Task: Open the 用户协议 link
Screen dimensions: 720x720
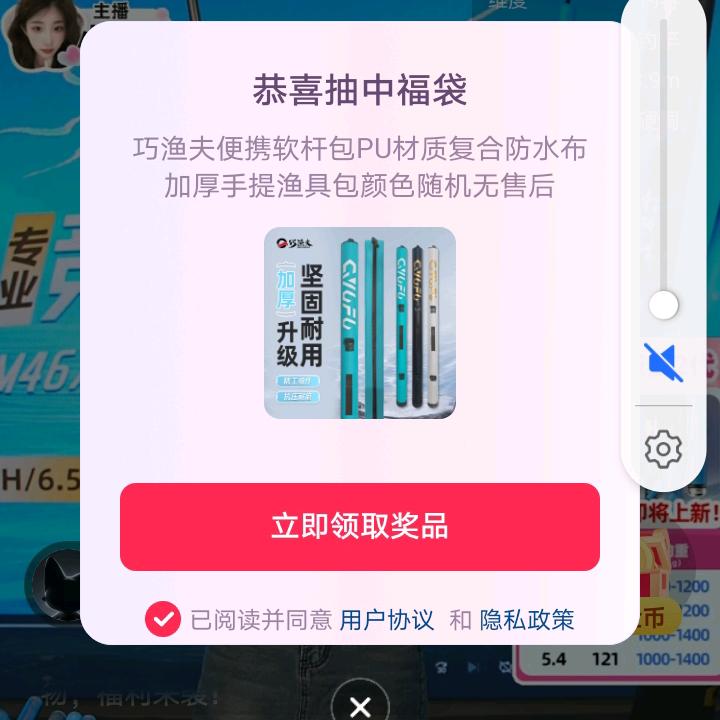Action: [387, 620]
